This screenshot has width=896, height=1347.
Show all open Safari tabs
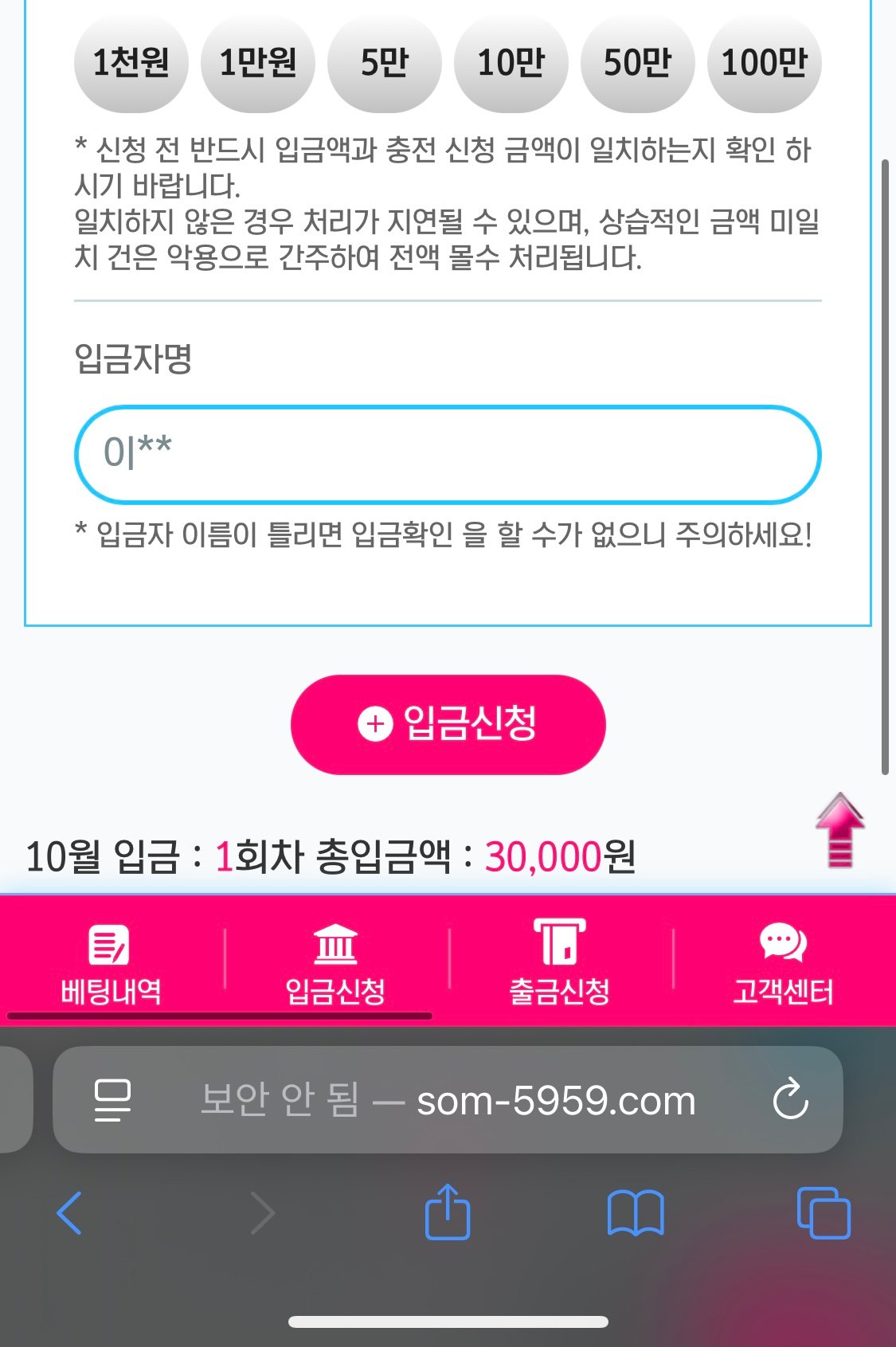pos(824,1213)
